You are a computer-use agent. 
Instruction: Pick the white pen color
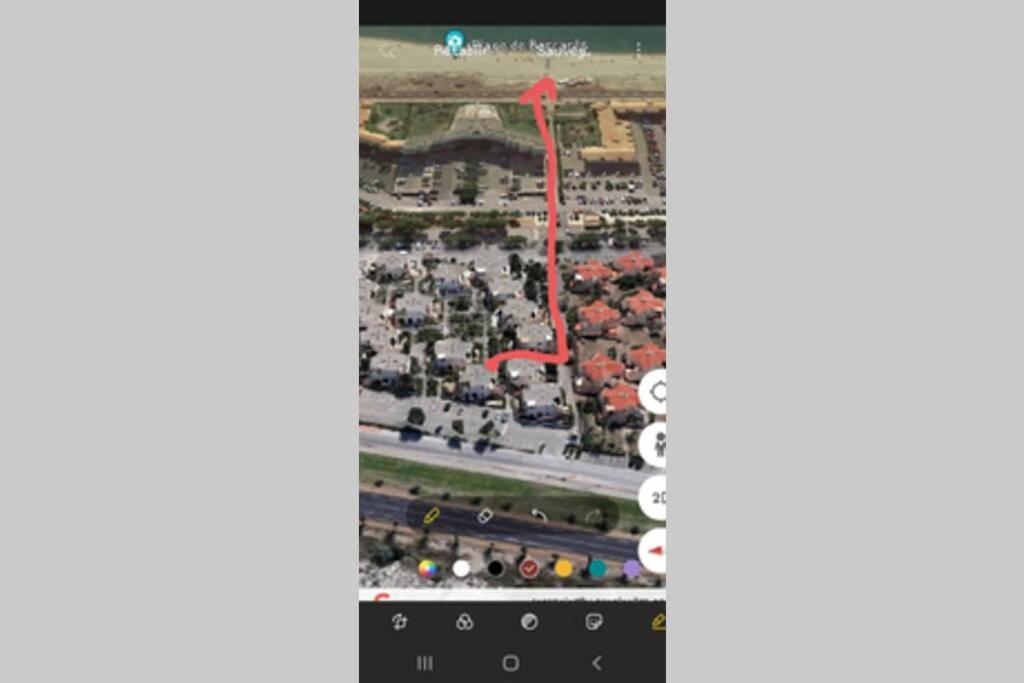461,568
